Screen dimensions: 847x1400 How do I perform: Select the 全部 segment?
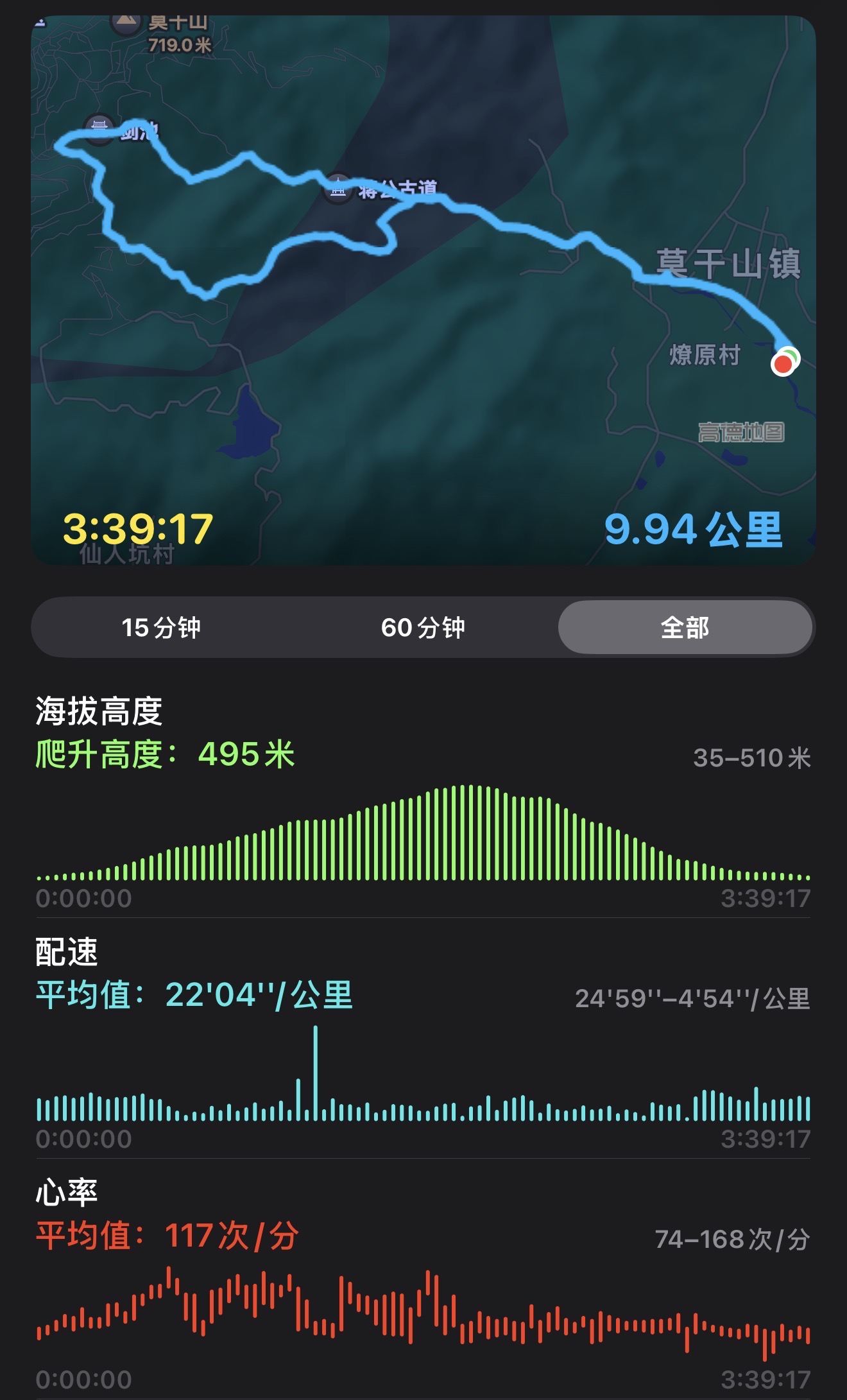click(x=685, y=627)
